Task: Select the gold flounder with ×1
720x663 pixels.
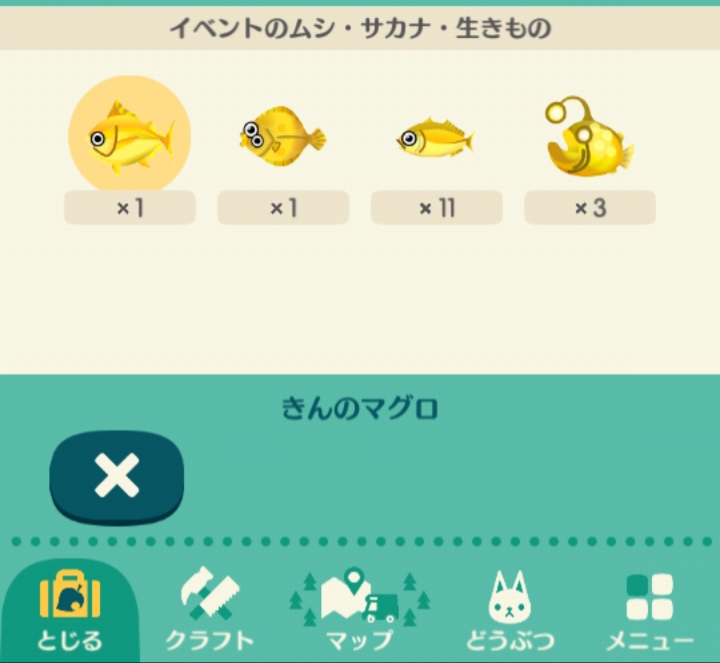Action: pos(283,137)
